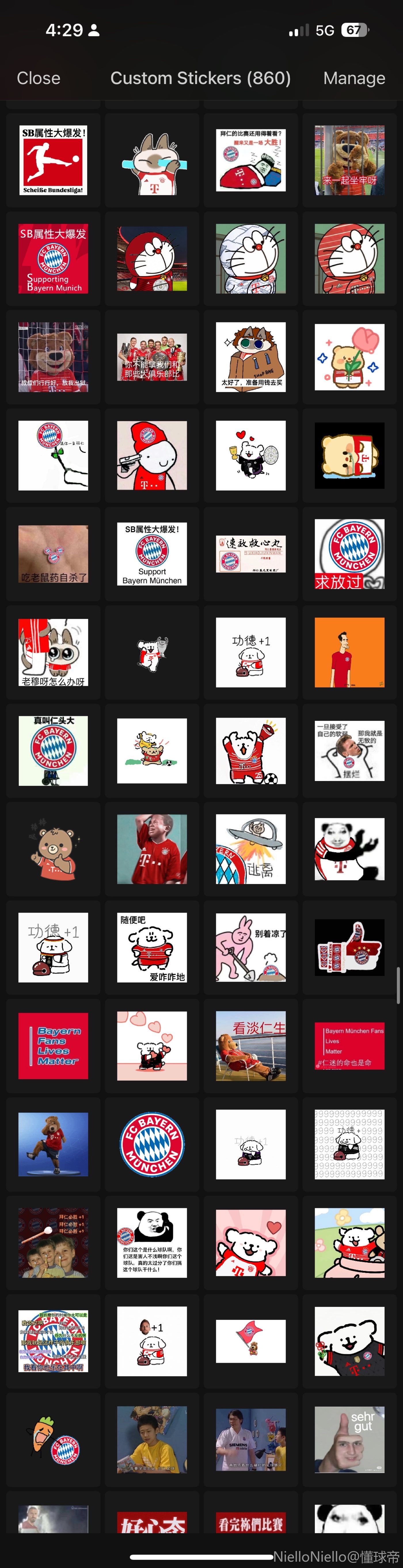Screen dimensions: 403x1568
Task: Tap the carrot with Bayern logo sticker
Action: tap(53, 1440)
